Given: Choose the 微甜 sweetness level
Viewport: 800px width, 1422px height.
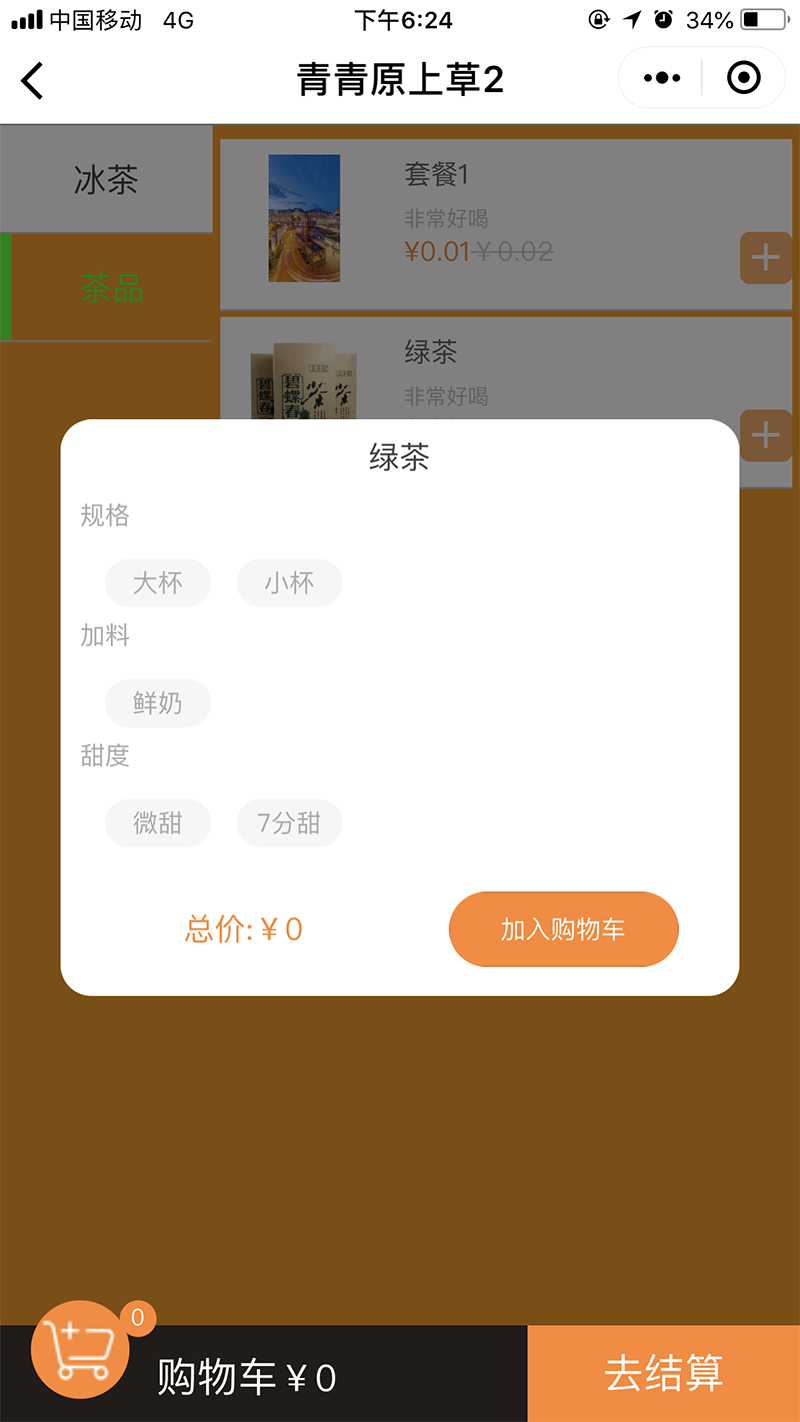Looking at the screenshot, I should click(x=157, y=822).
